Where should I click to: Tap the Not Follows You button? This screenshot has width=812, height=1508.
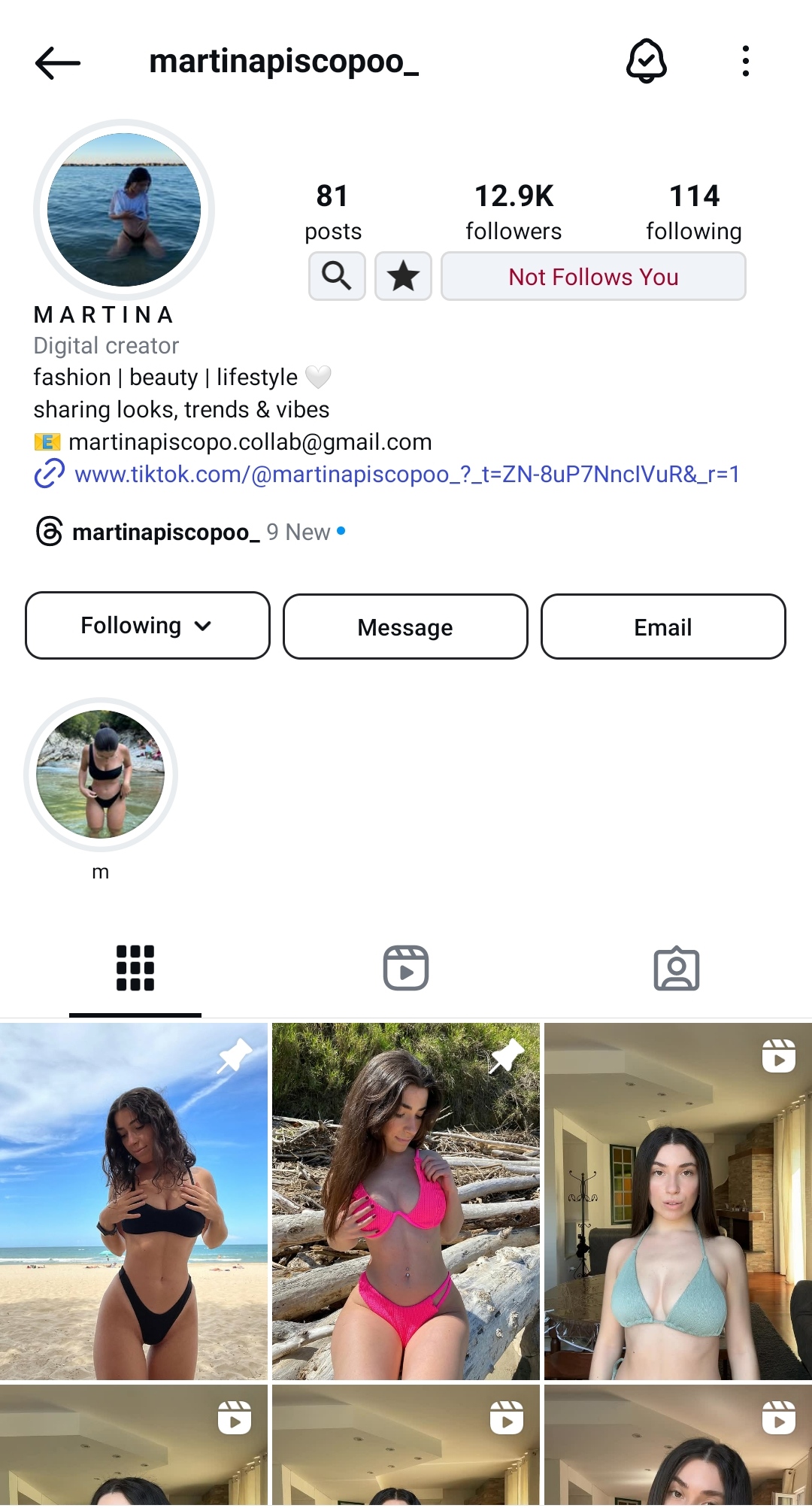[x=593, y=276]
